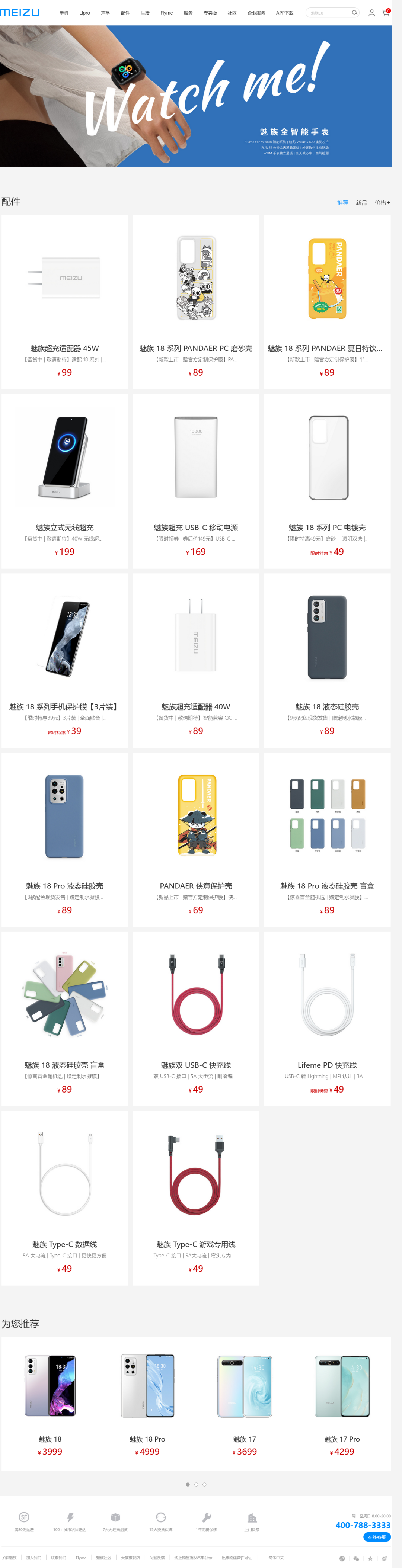Open the Watch me smartwatch banner
Screen dimensions: 402x1568
click(196, 96)
